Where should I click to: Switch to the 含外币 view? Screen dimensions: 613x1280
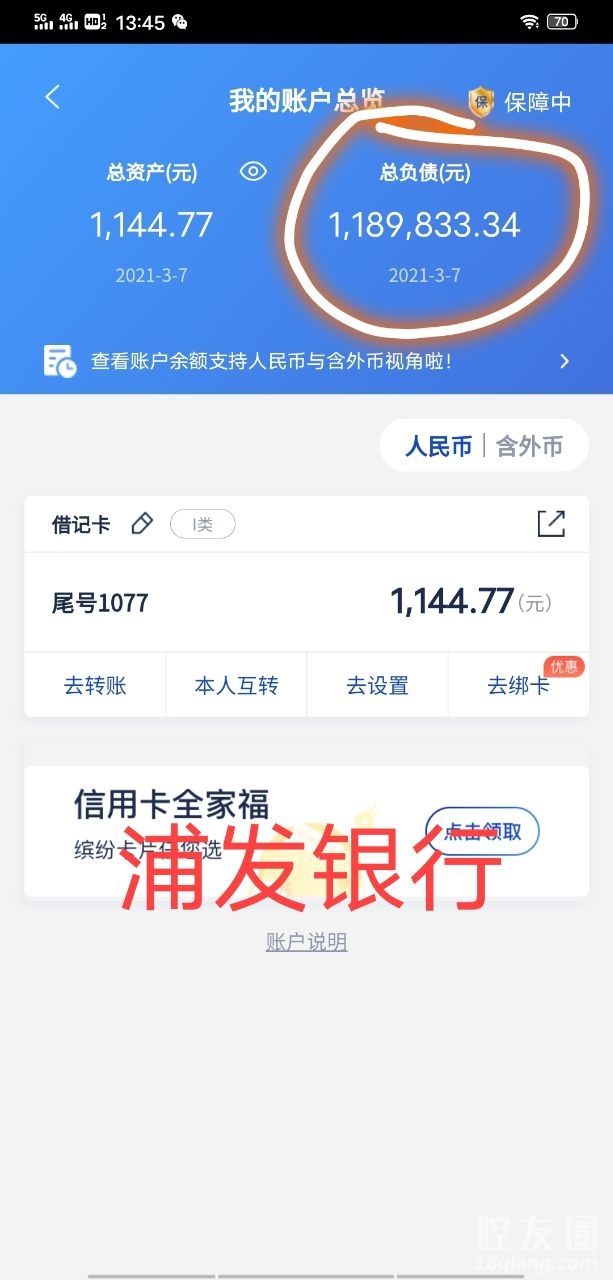(x=529, y=446)
